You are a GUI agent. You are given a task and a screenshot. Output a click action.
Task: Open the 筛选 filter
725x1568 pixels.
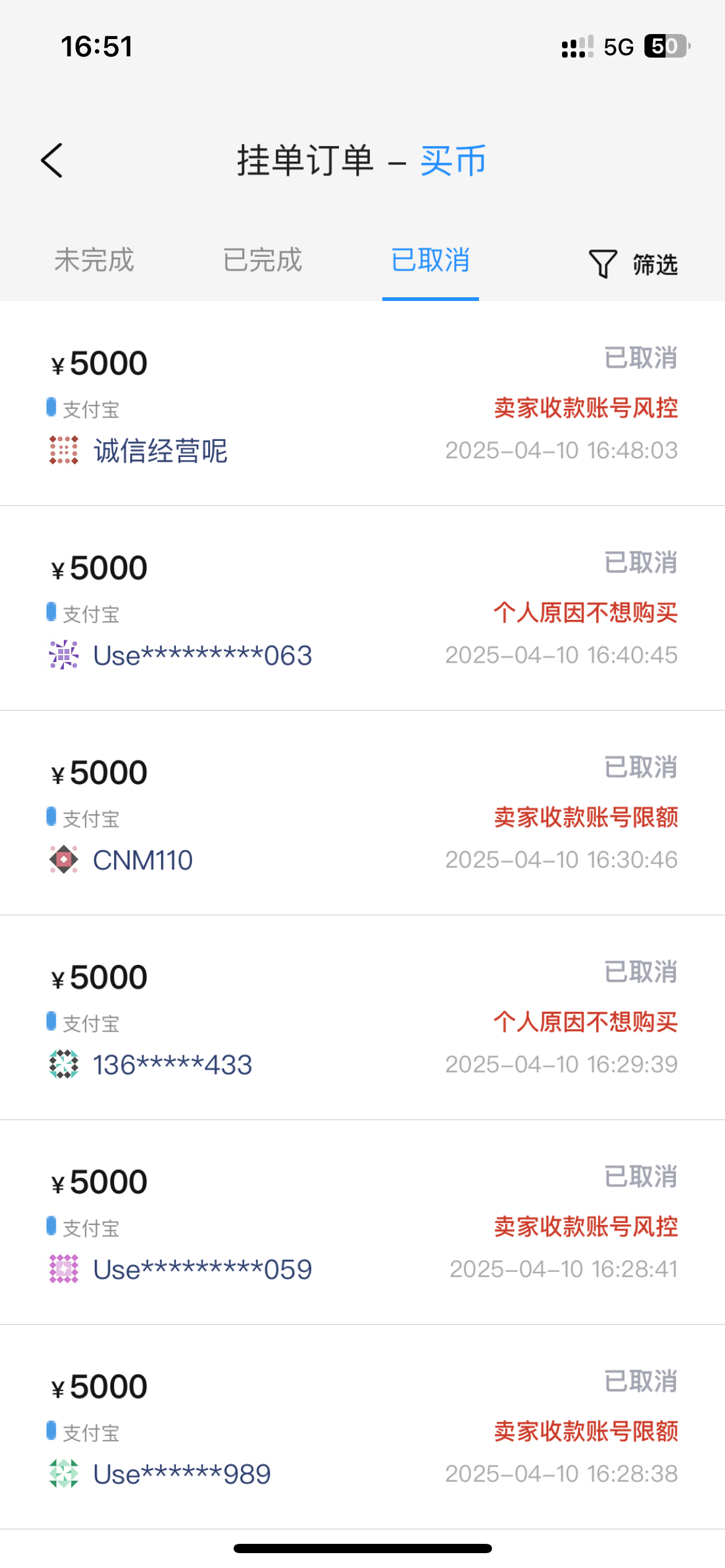tap(633, 264)
